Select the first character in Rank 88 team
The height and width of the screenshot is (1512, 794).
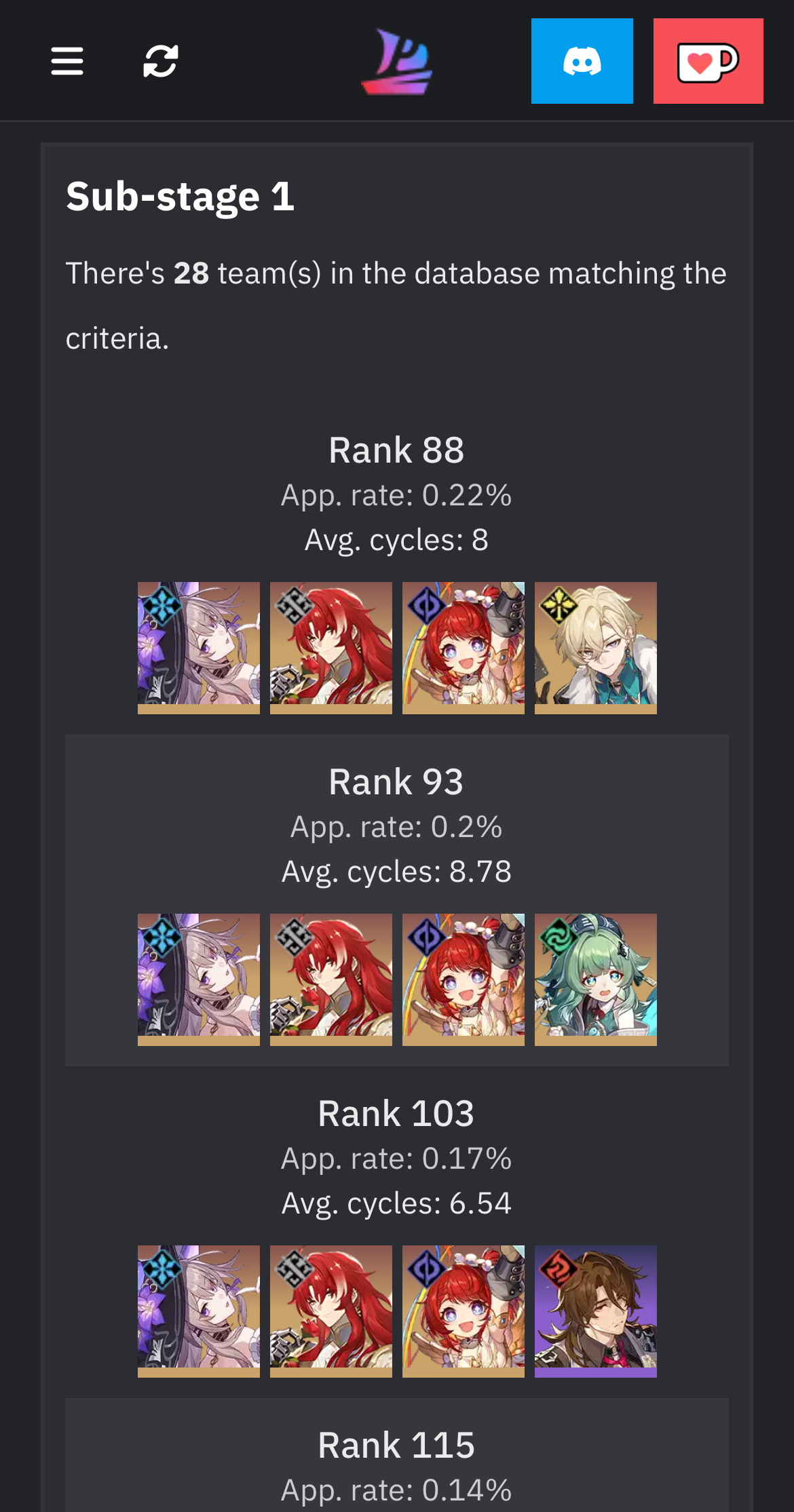click(199, 648)
